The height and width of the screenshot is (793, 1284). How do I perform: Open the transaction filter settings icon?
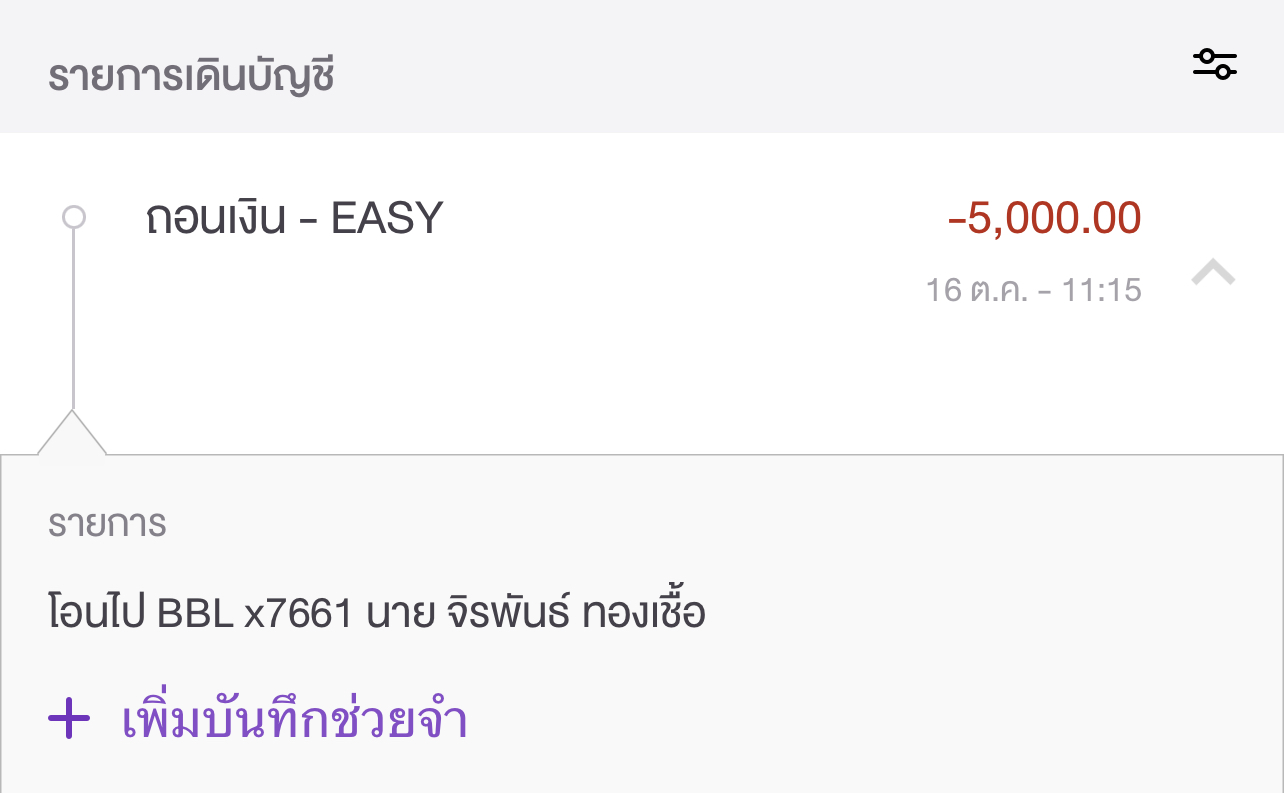pos(1215,65)
